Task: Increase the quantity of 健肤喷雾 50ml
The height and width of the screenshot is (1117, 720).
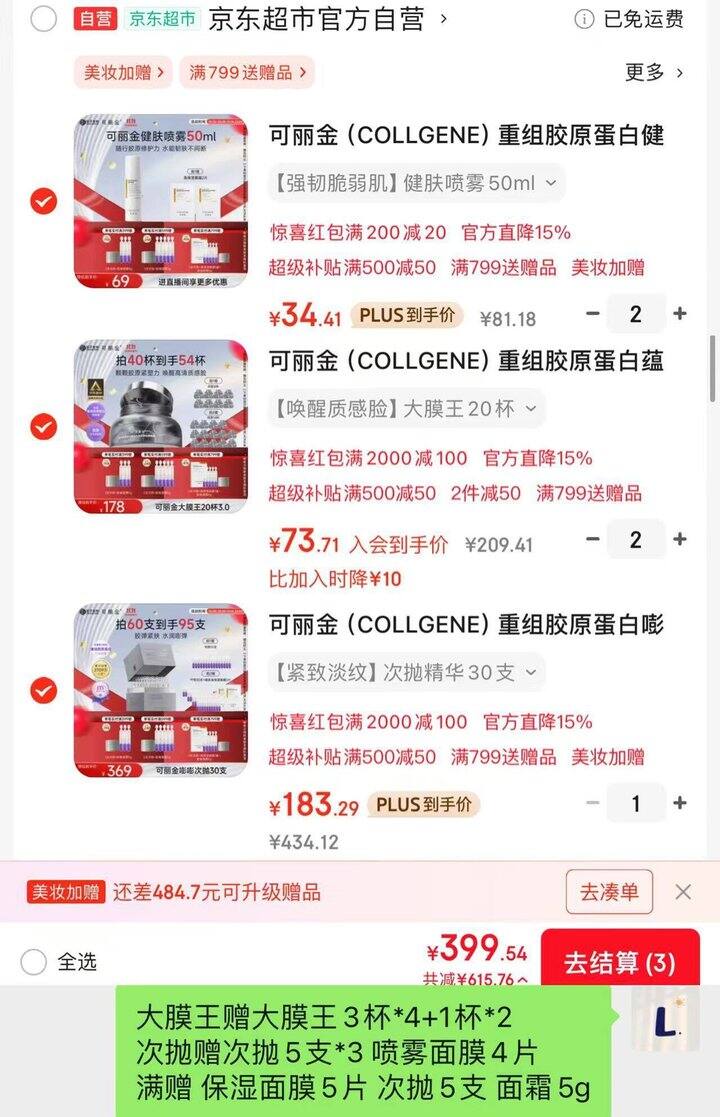Action: tap(680, 314)
